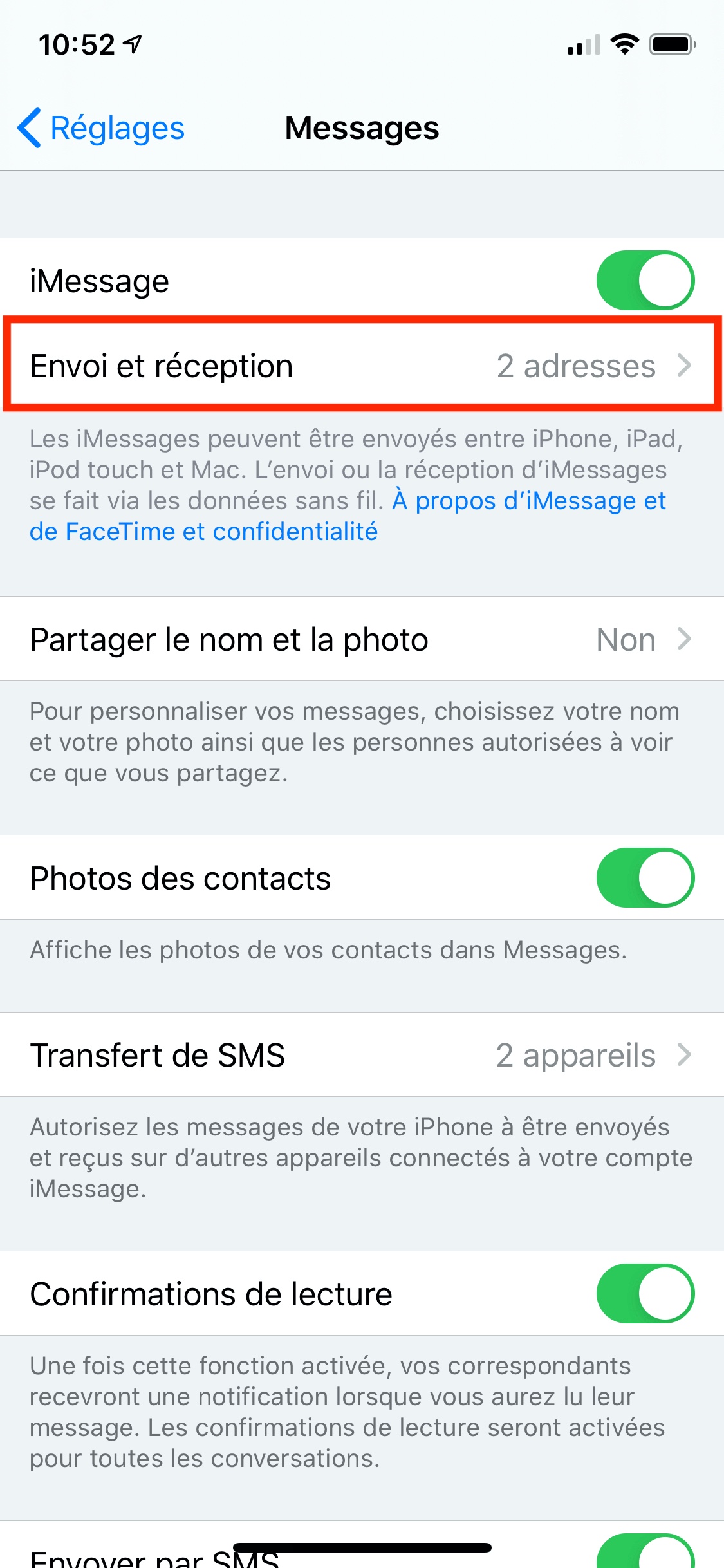Open Transfert de SMS devices
724x1568 pixels.
(362, 1055)
